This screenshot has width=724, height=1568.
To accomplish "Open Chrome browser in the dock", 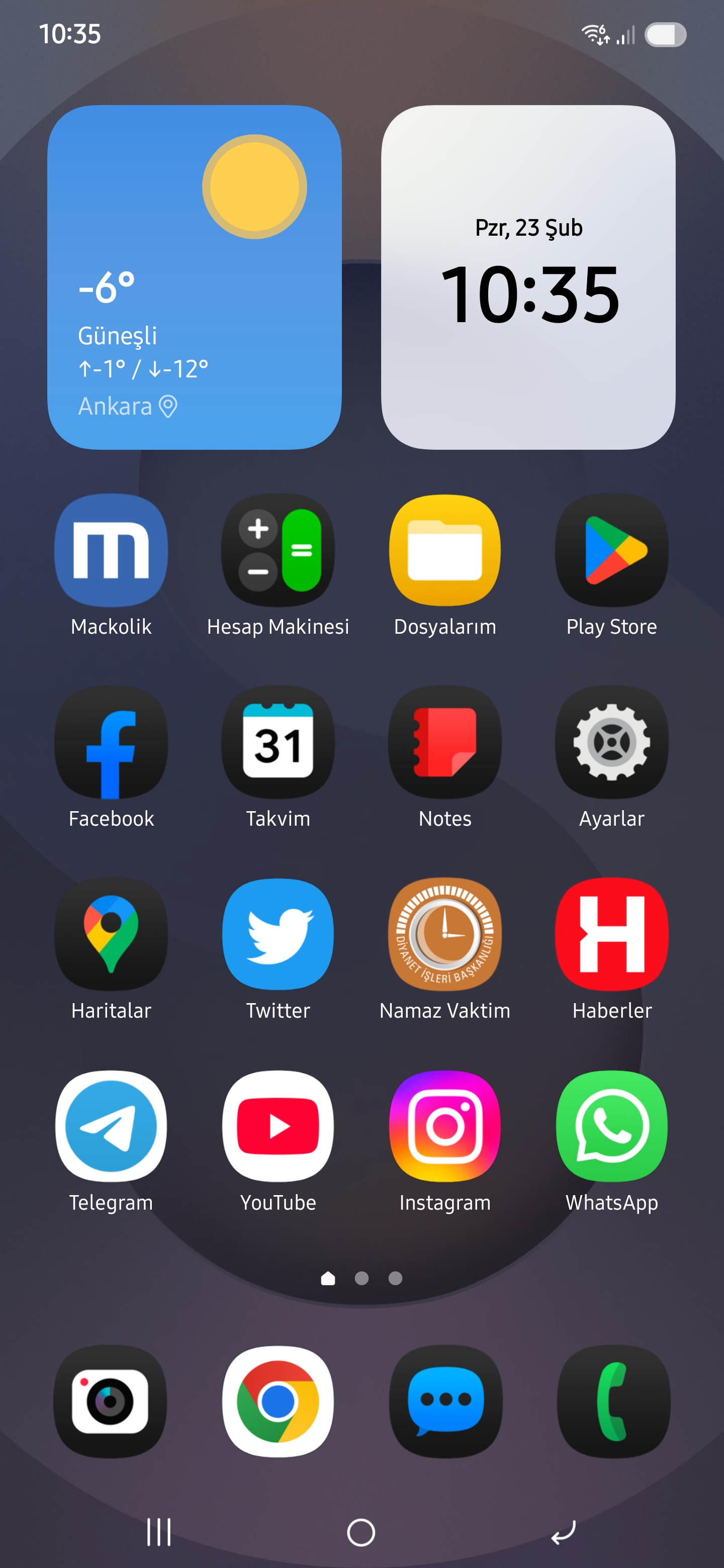I will [x=278, y=1402].
